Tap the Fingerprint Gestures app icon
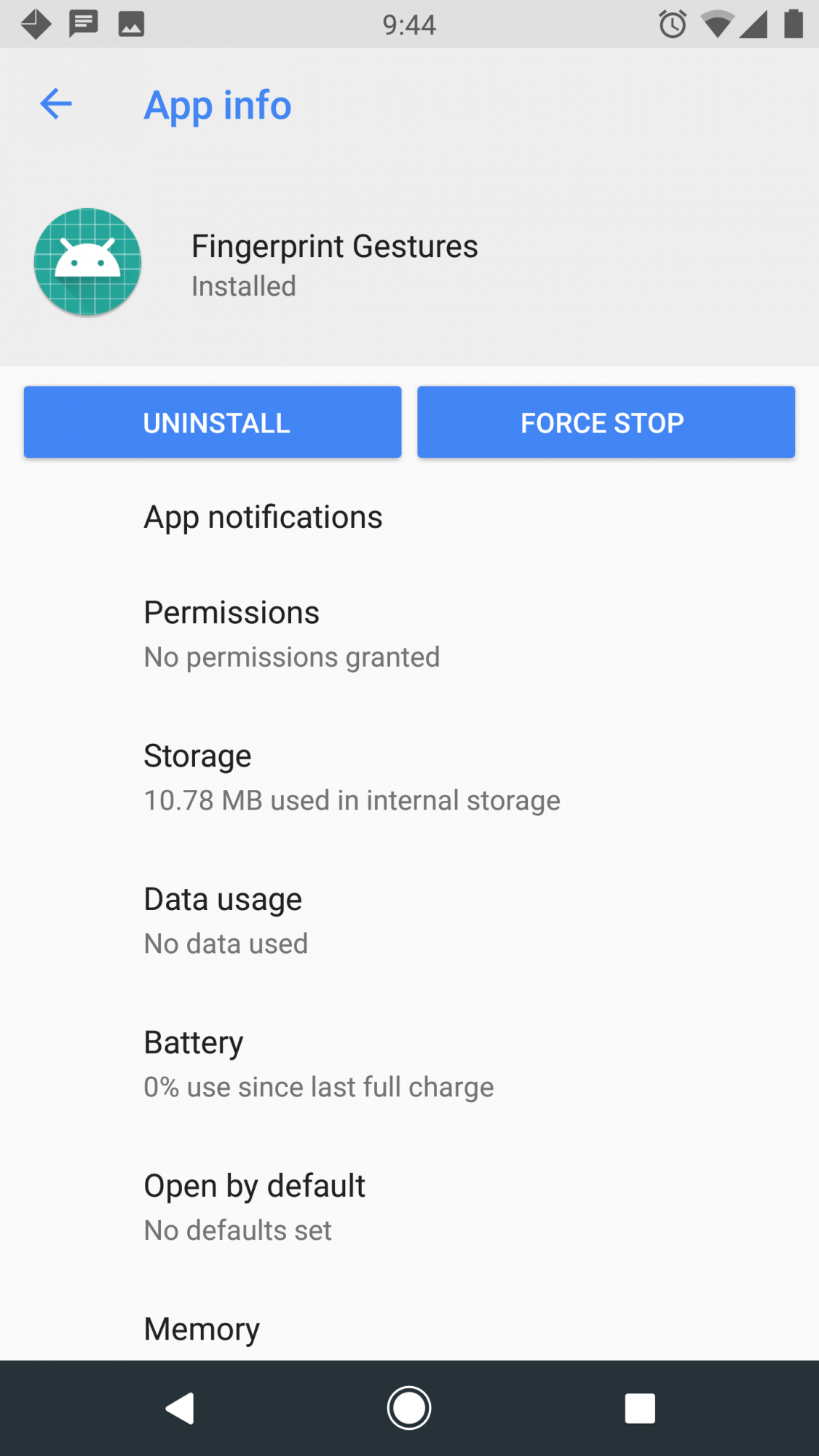819x1456 pixels. [87, 262]
